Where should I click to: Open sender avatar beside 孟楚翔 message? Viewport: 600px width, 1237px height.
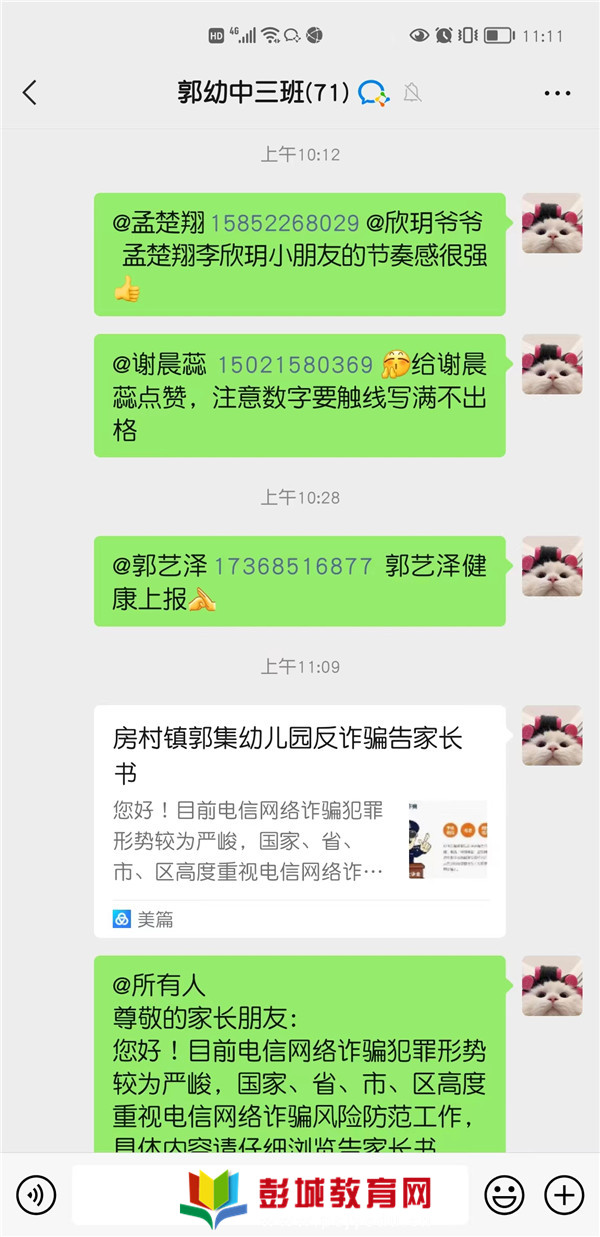click(552, 223)
